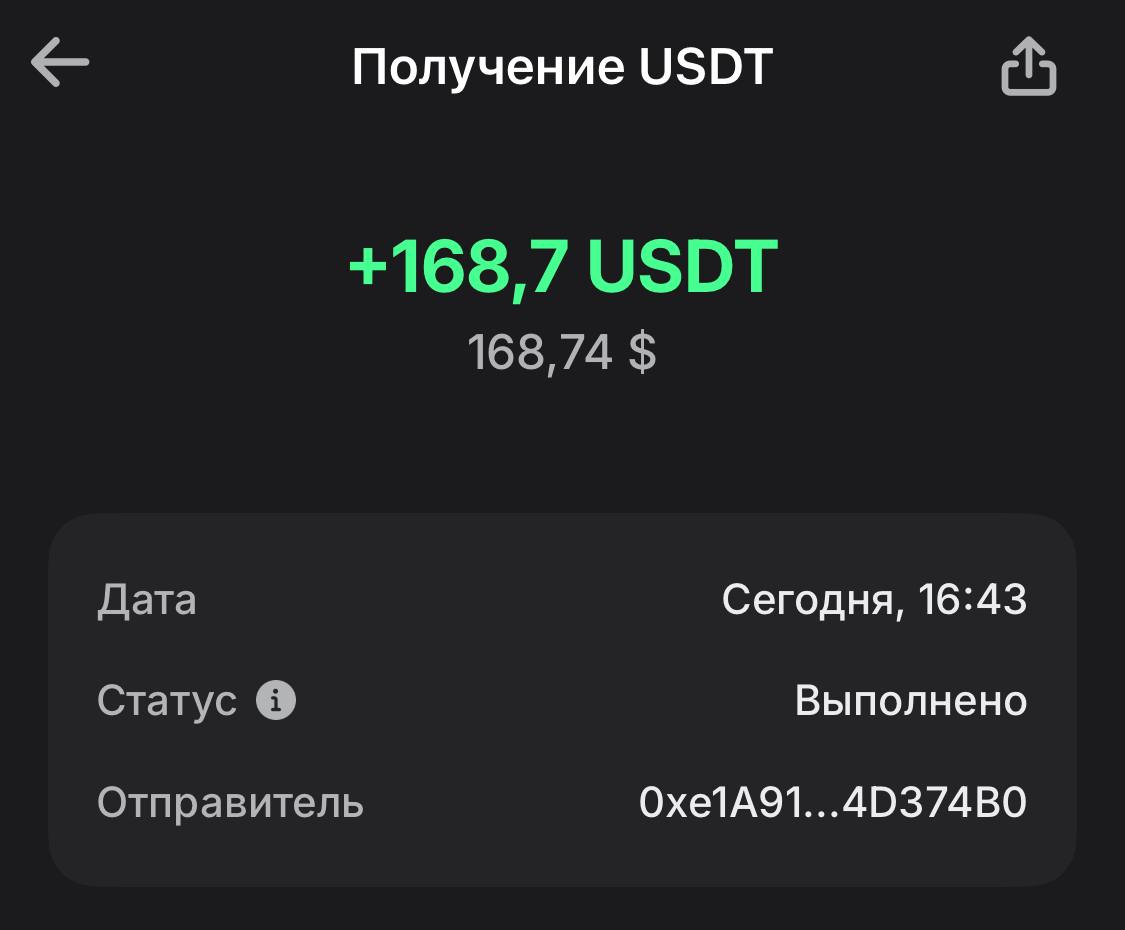Go back using the arrow icon
Viewport: 1125px width, 930px height.
(x=60, y=63)
